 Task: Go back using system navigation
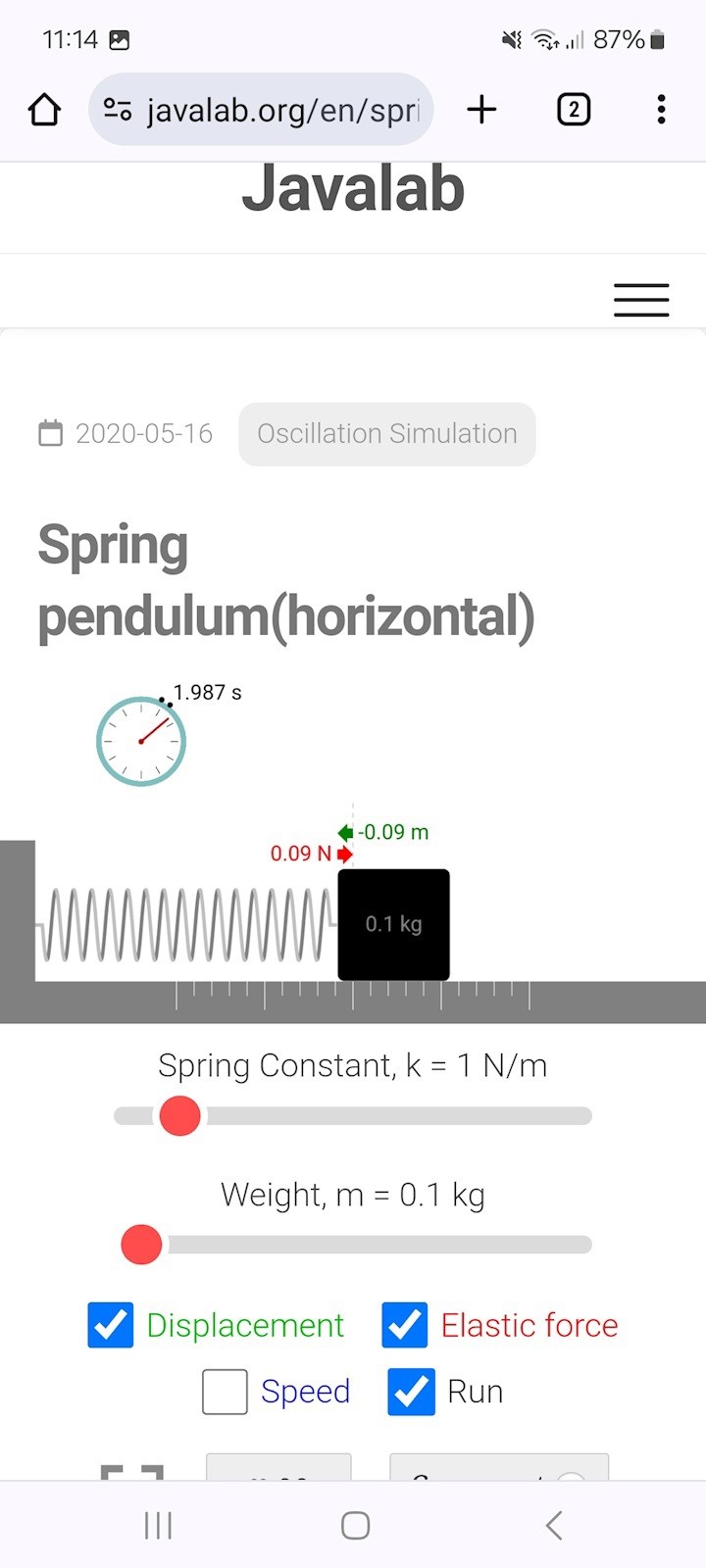coord(554,1525)
